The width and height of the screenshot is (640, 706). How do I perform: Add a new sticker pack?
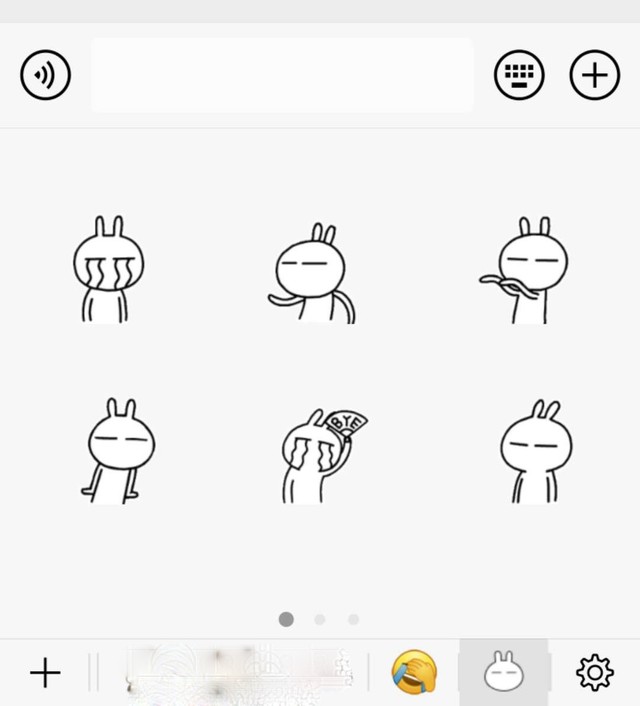tap(45, 673)
